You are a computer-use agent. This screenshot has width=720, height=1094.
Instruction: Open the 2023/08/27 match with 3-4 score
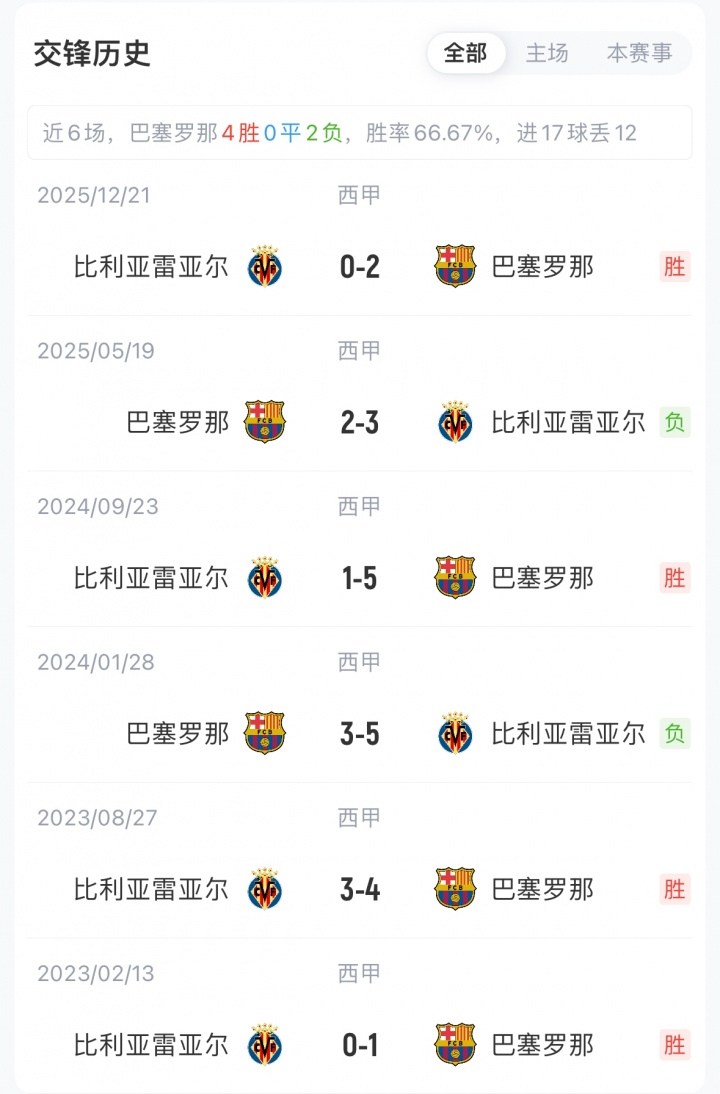[x=360, y=889]
